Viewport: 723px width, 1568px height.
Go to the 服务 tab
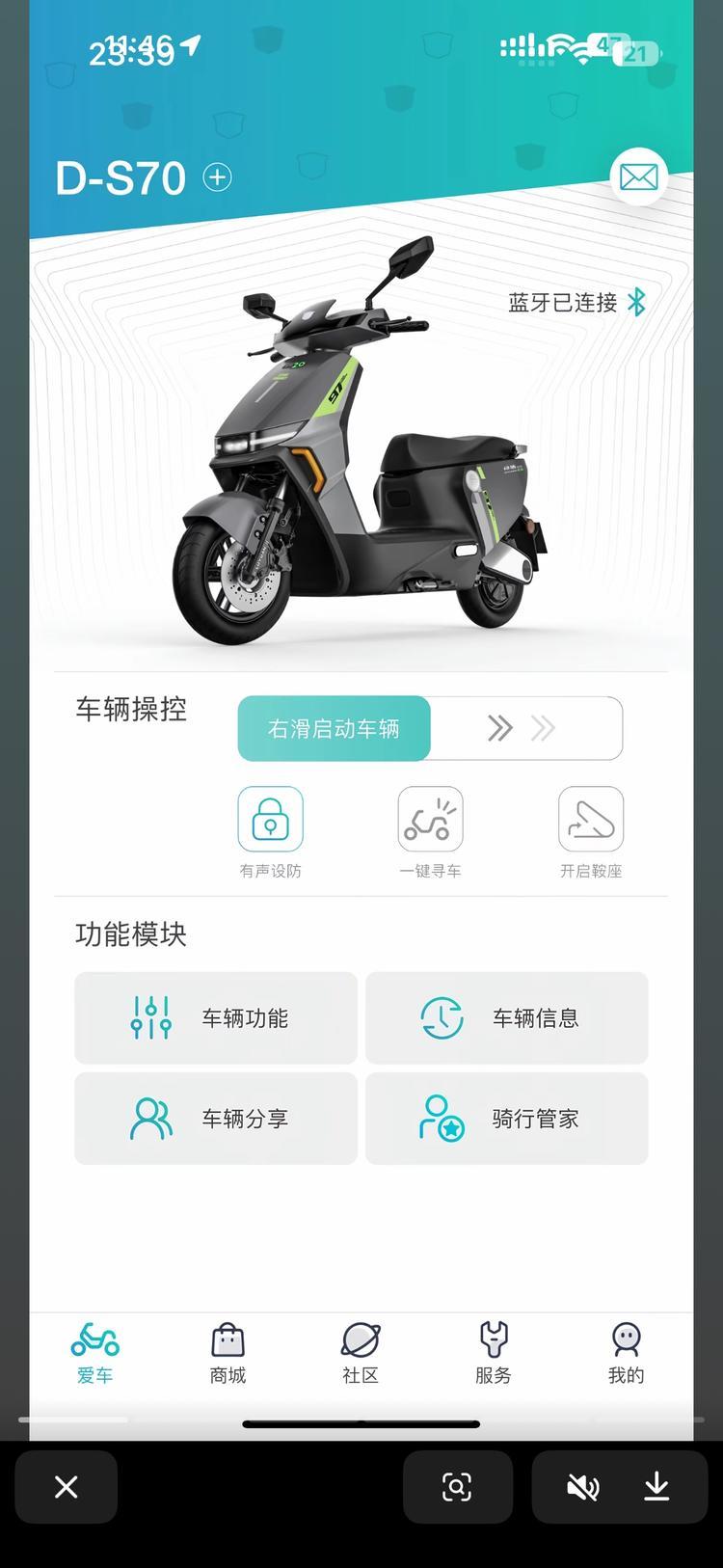pyautogui.click(x=493, y=1352)
